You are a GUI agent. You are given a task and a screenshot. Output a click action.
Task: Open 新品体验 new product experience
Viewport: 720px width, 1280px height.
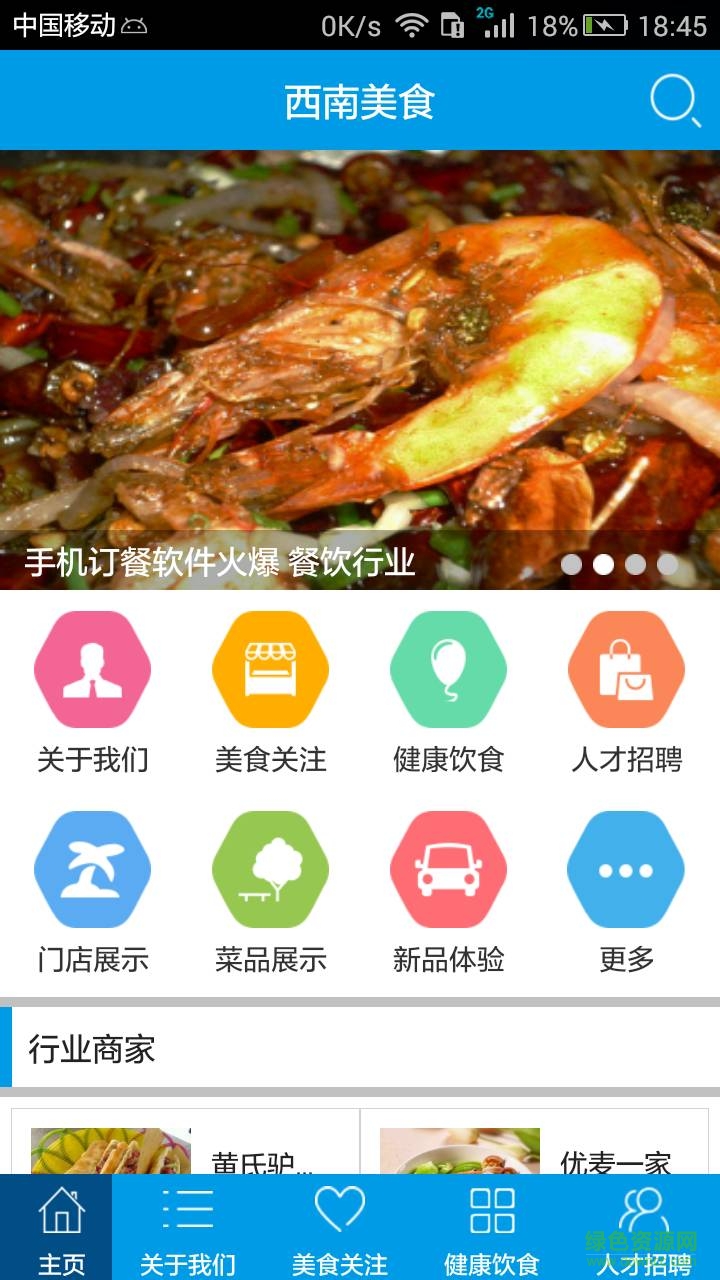click(x=448, y=870)
